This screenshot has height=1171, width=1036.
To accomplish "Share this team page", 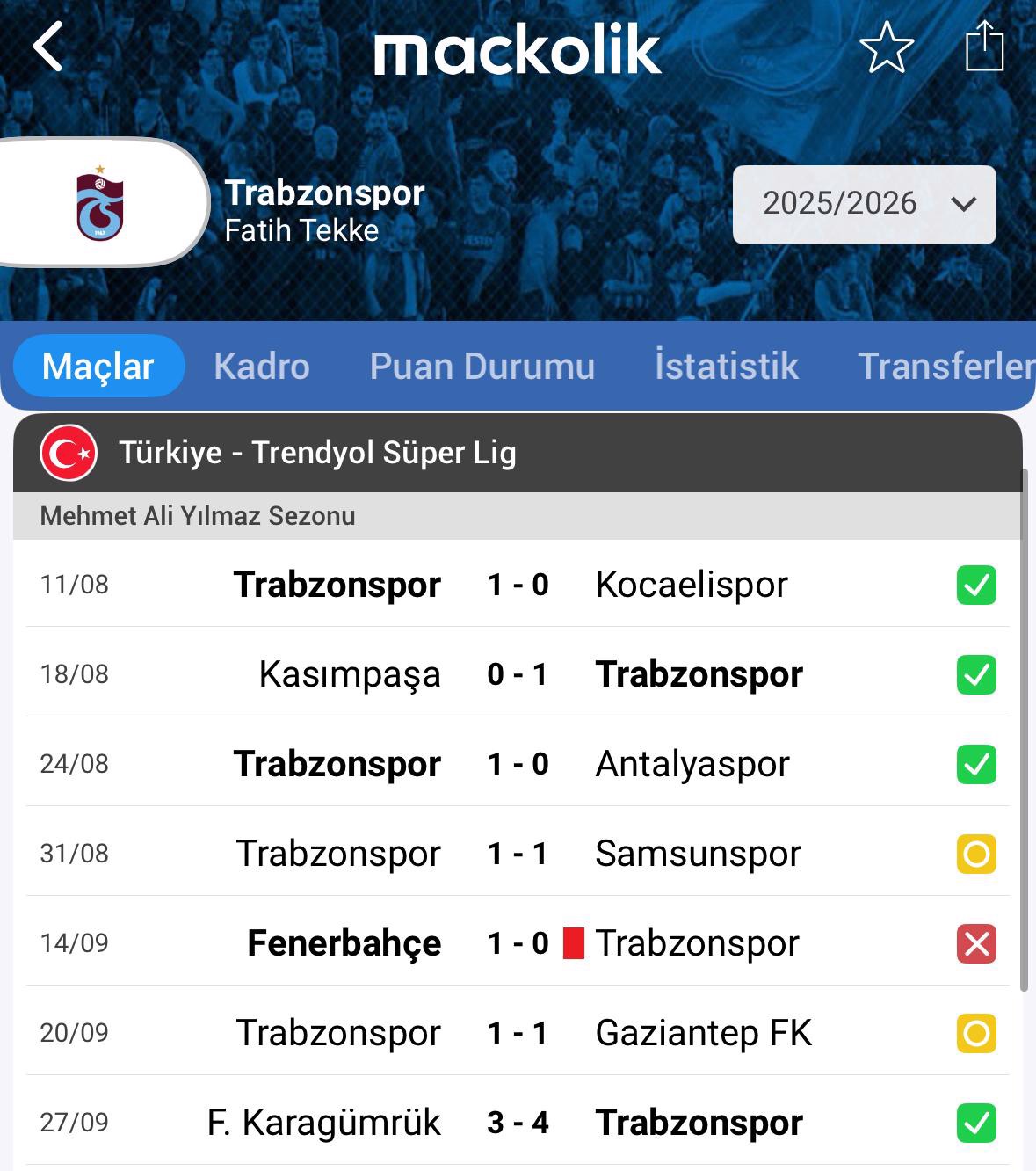I will click(984, 47).
